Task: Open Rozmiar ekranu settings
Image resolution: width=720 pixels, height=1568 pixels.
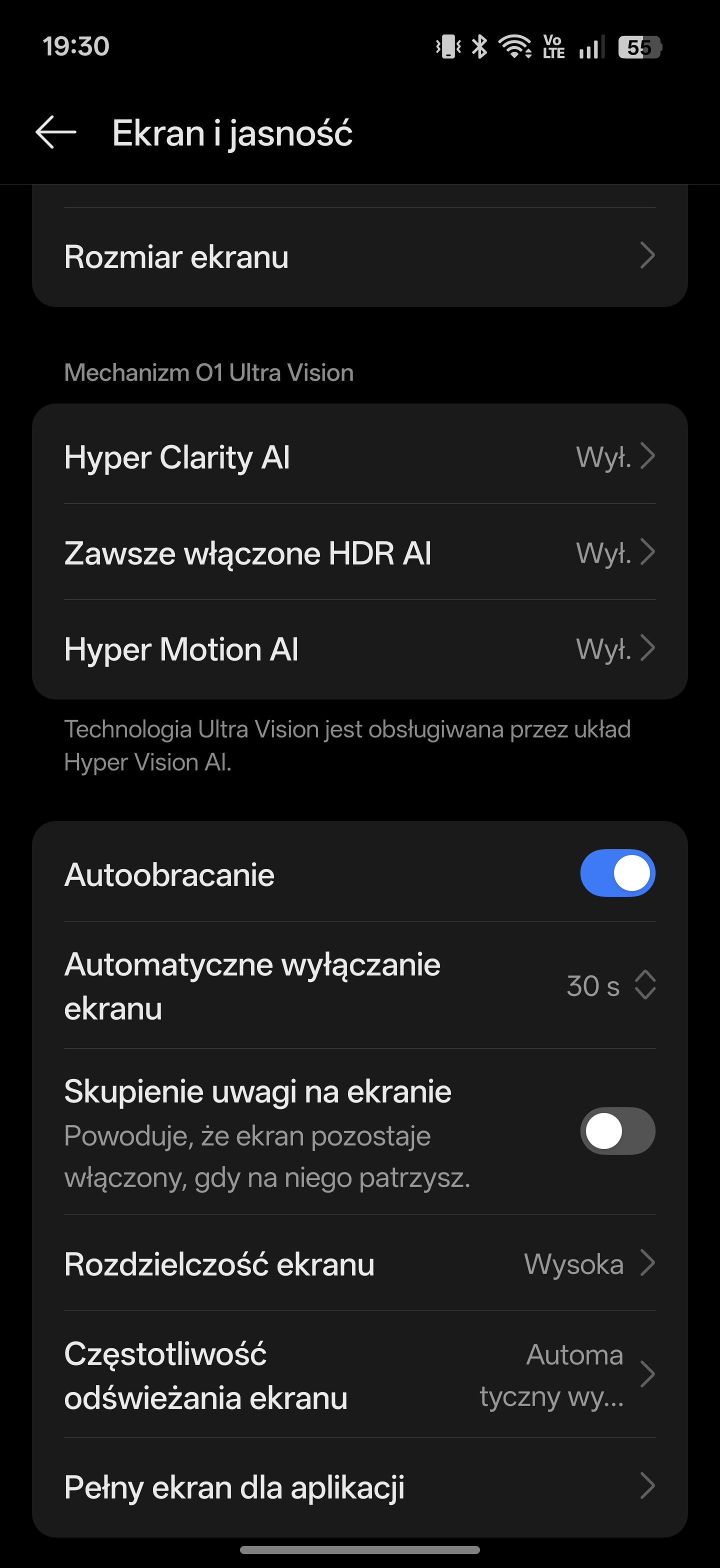Action: 359,256
